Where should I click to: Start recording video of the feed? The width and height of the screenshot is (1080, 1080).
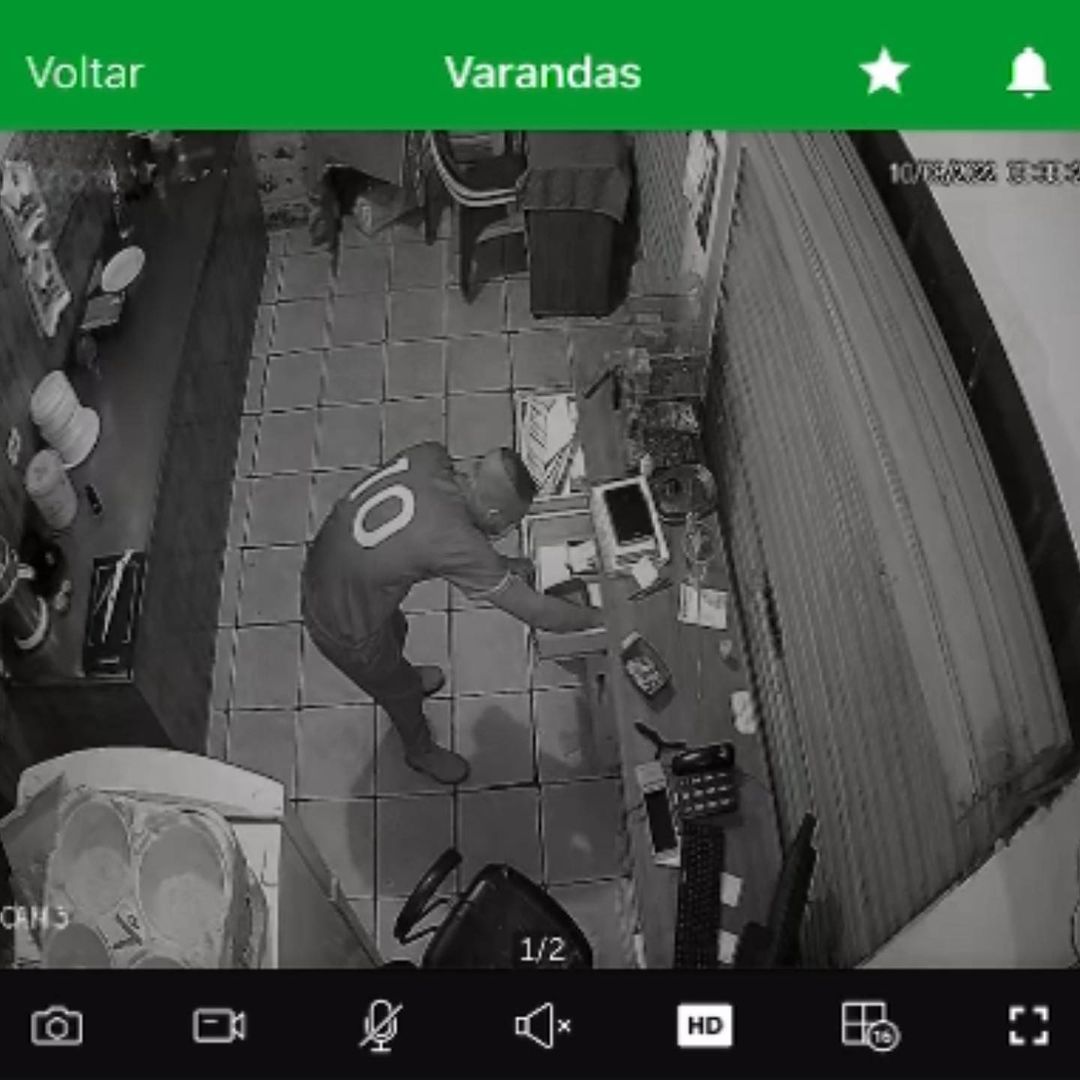(x=219, y=1026)
